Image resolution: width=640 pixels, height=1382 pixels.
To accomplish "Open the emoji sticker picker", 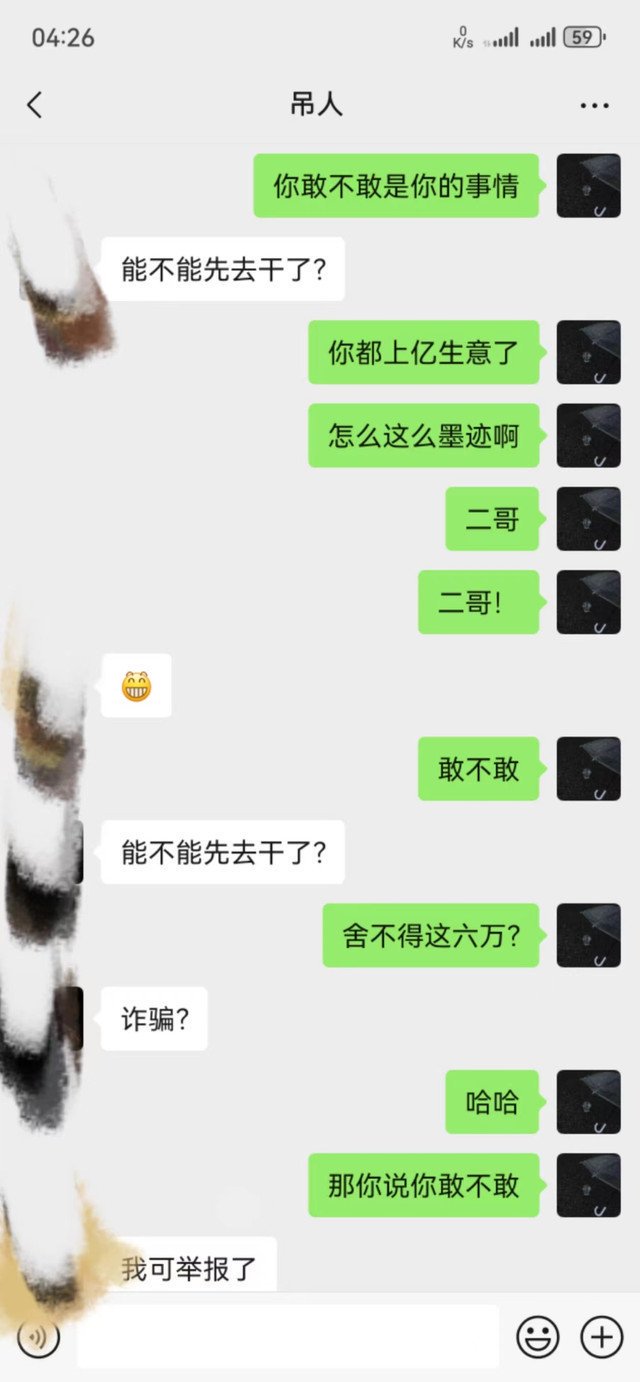I will click(537, 1336).
